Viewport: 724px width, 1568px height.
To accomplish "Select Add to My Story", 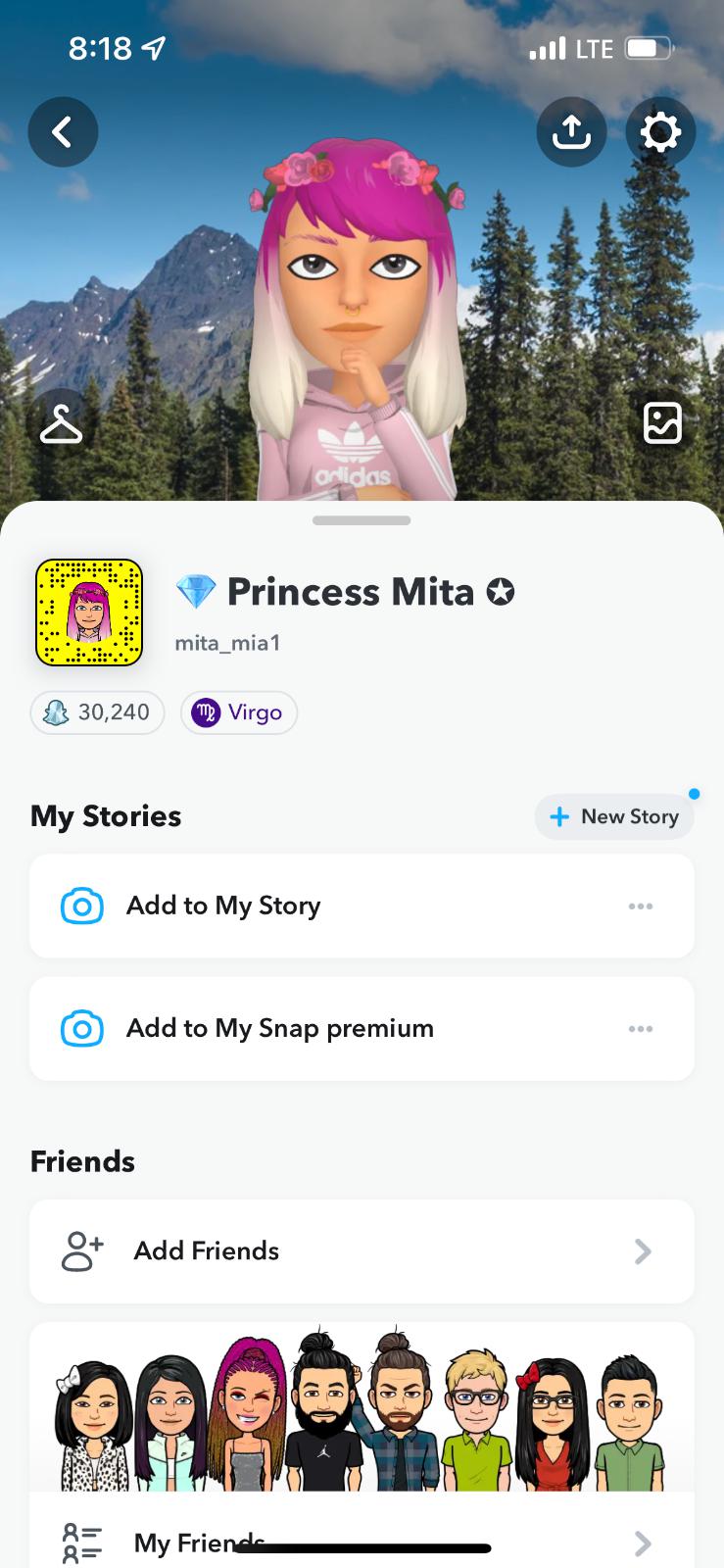I will [223, 906].
